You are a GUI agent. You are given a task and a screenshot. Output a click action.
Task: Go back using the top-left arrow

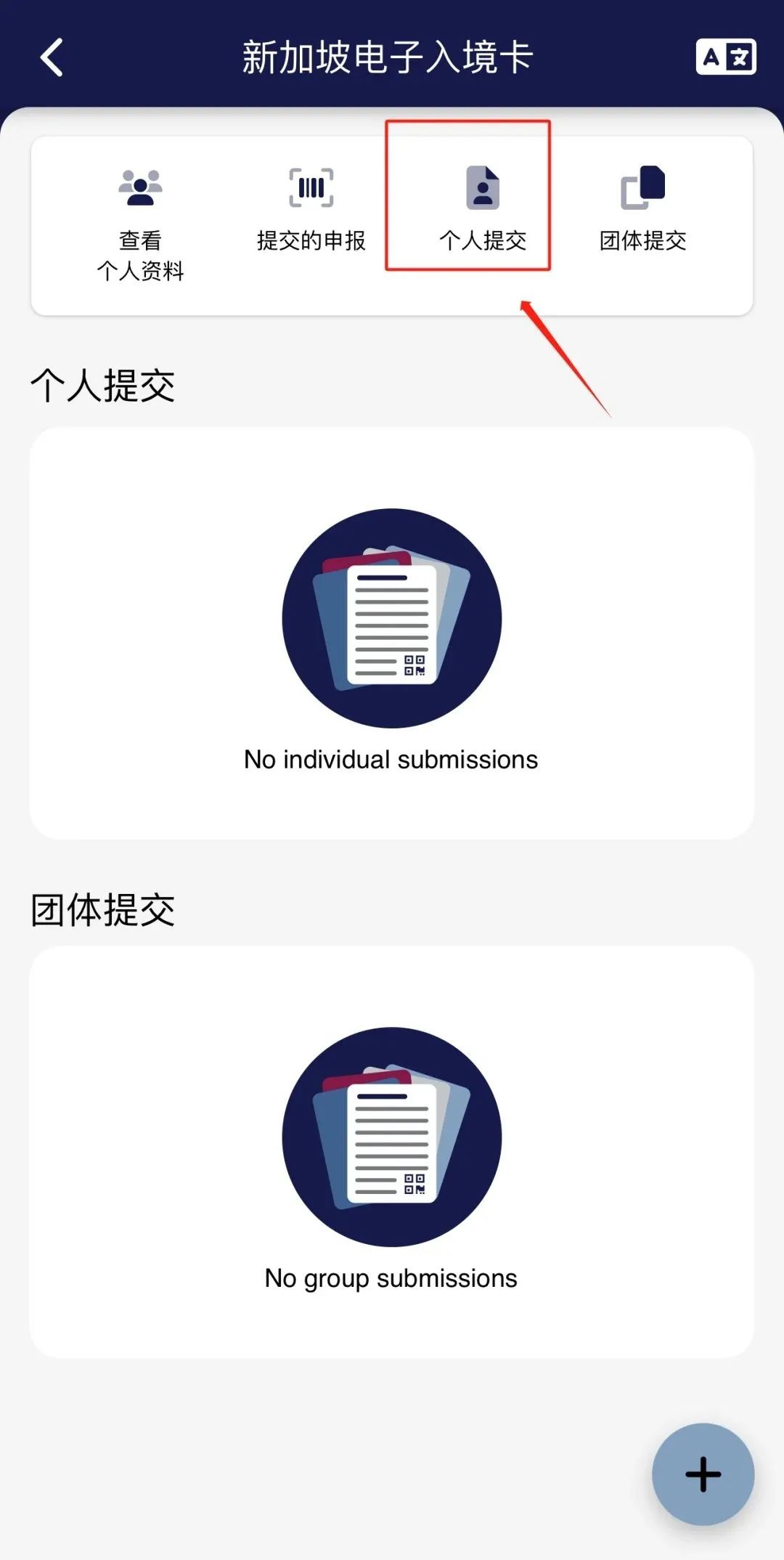[52, 57]
